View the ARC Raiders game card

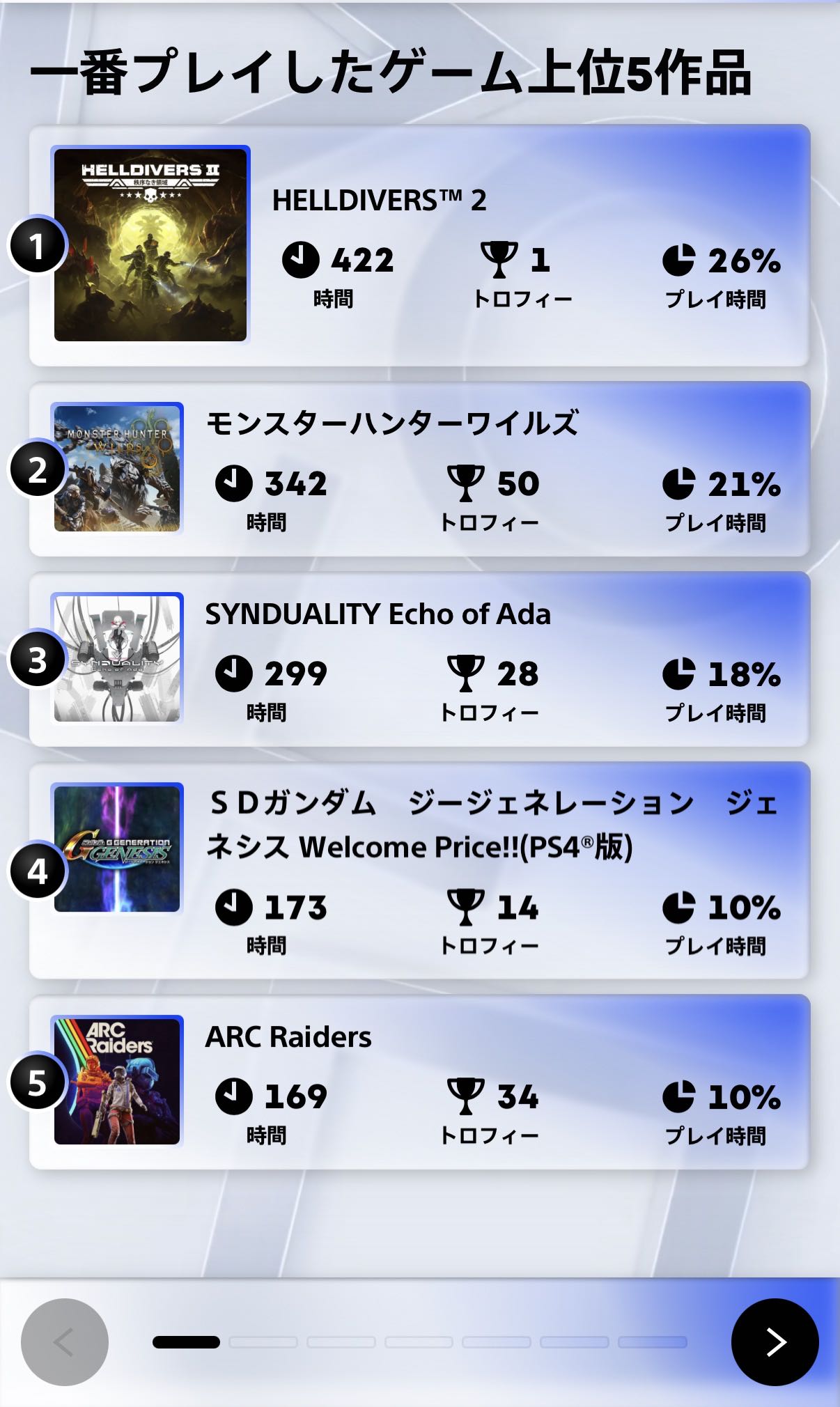419,1082
